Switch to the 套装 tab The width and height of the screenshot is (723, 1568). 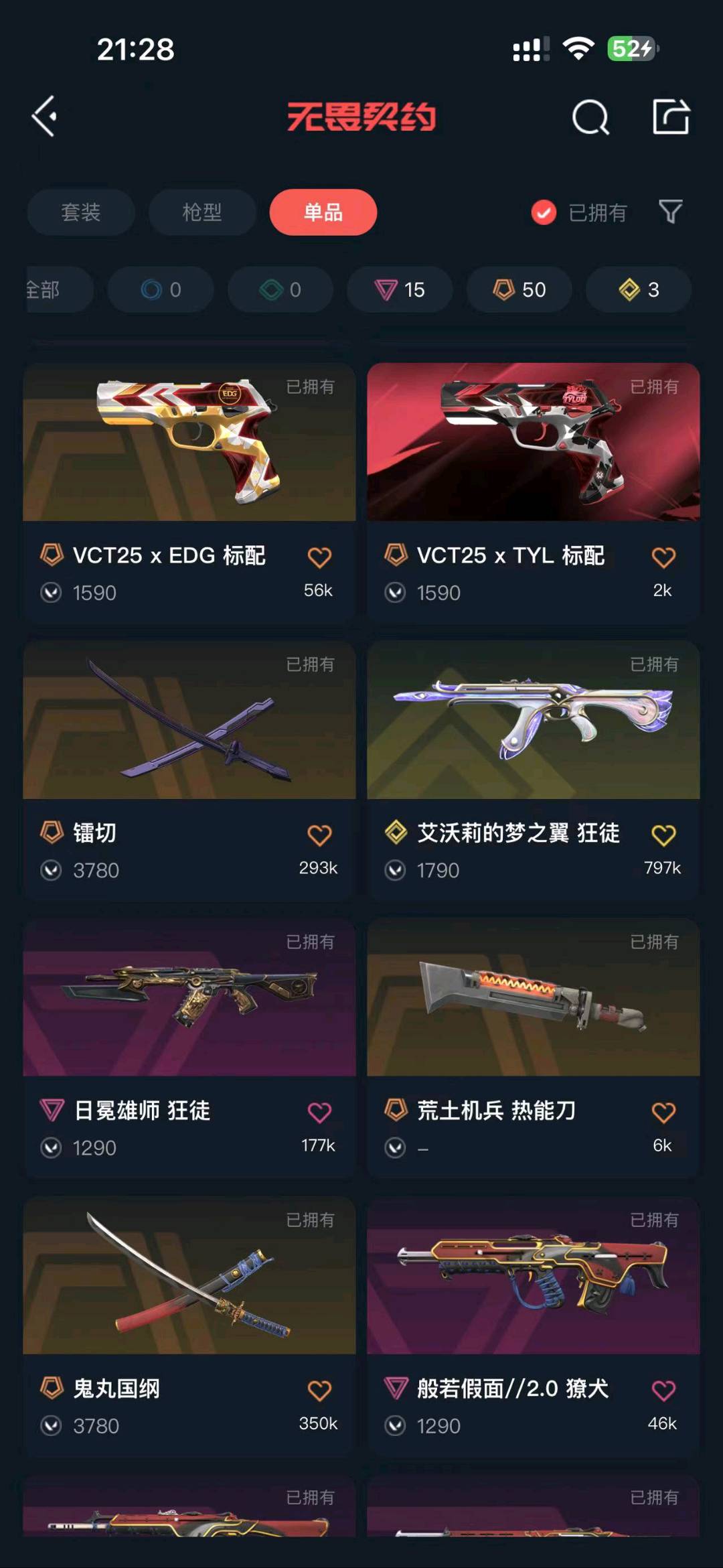pyautogui.click(x=81, y=212)
